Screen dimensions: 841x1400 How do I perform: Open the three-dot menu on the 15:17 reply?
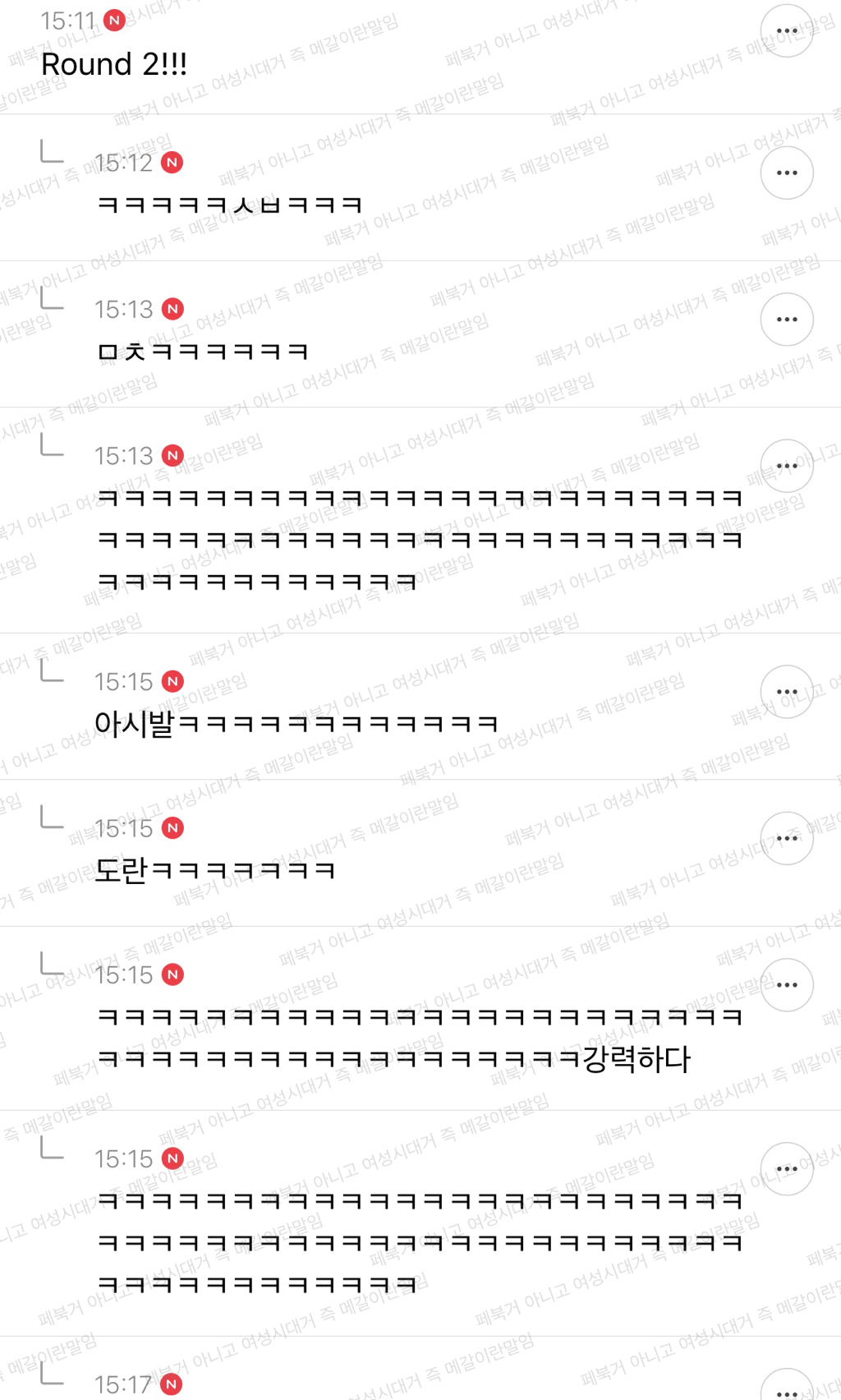pyautogui.click(x=787, y=1388)
